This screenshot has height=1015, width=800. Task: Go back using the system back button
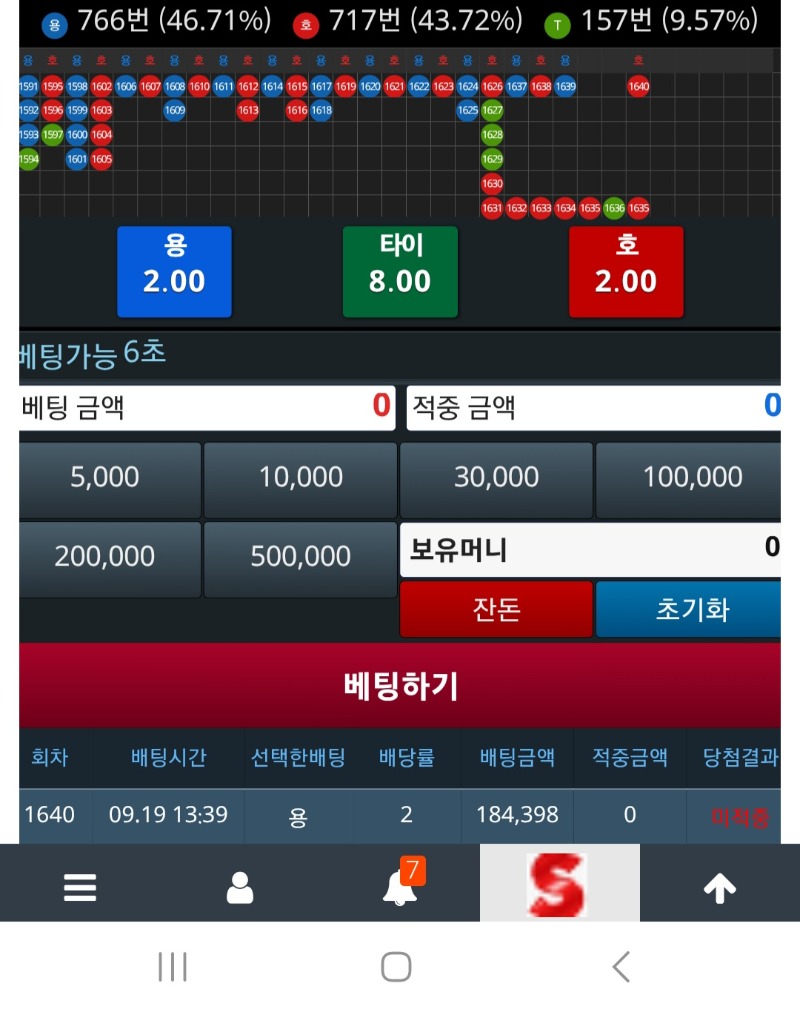point(621,967)
